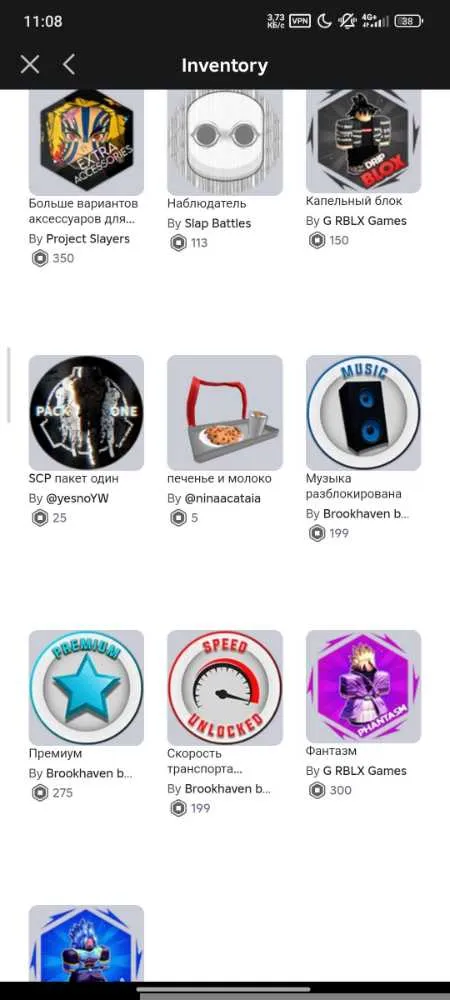Open the partially visible blue item tile

point(86,944)
